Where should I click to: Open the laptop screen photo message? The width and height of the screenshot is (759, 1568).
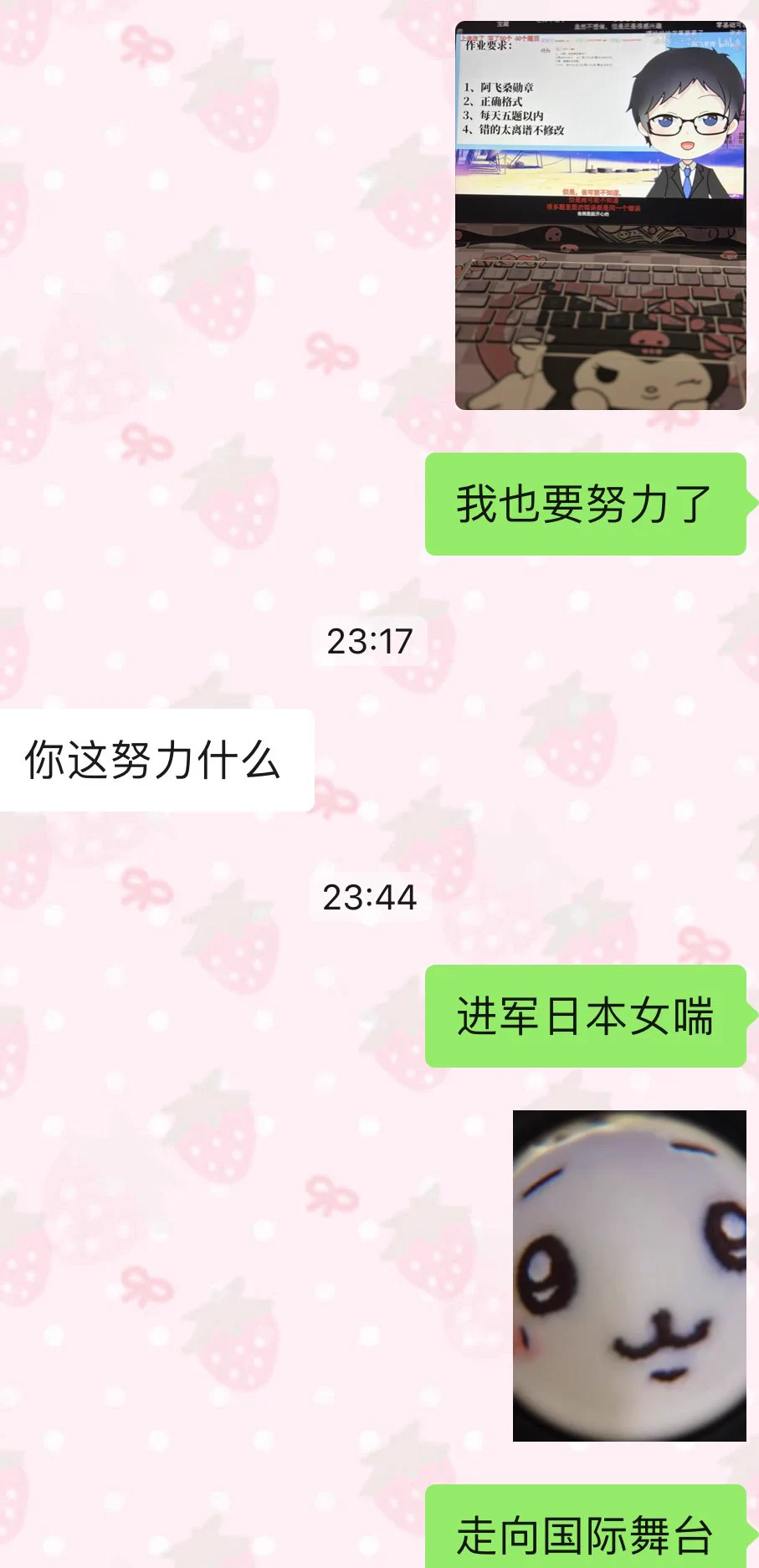point(600,216)
